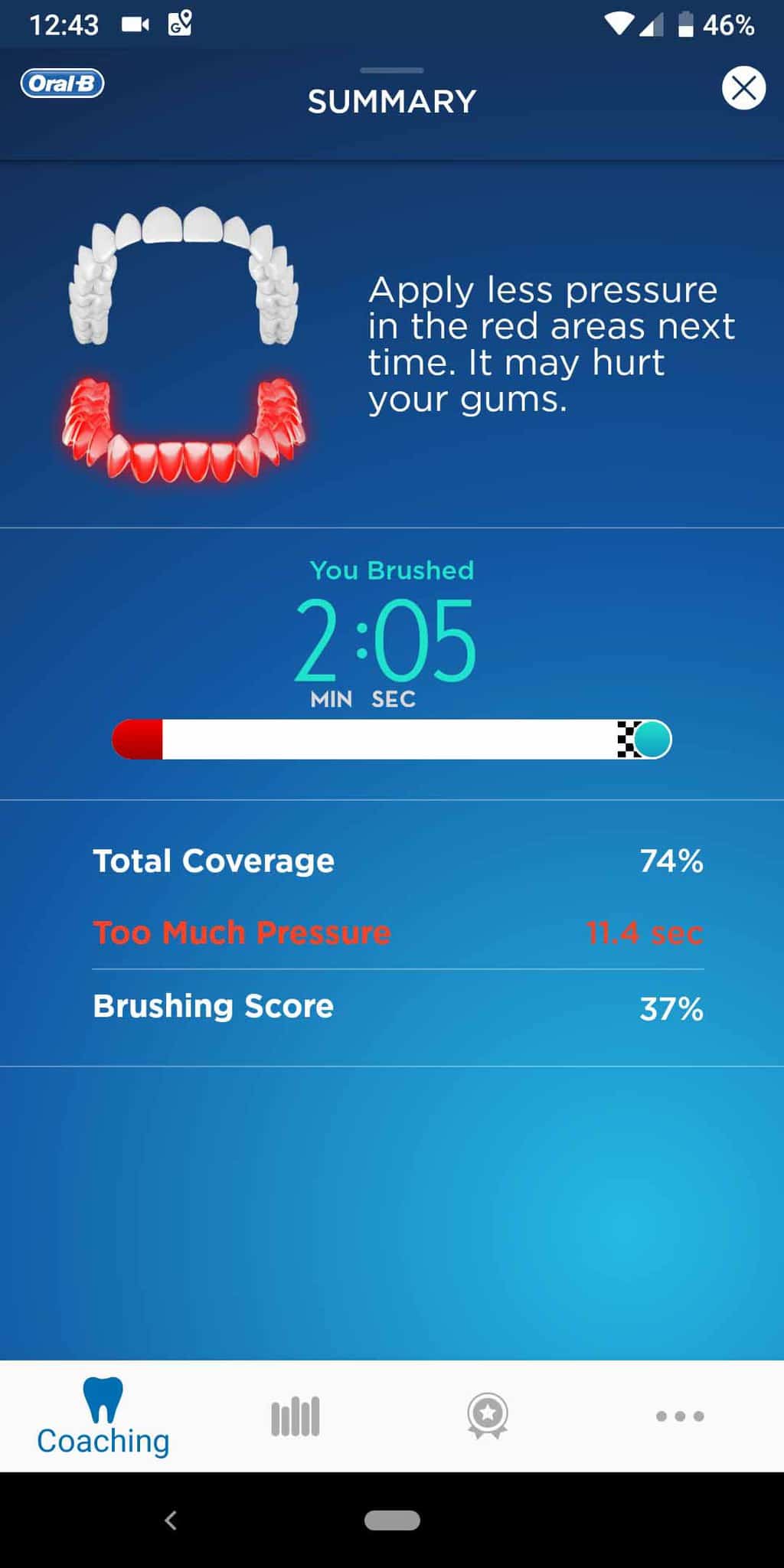Tap the system home pill

pos(392,1520)
